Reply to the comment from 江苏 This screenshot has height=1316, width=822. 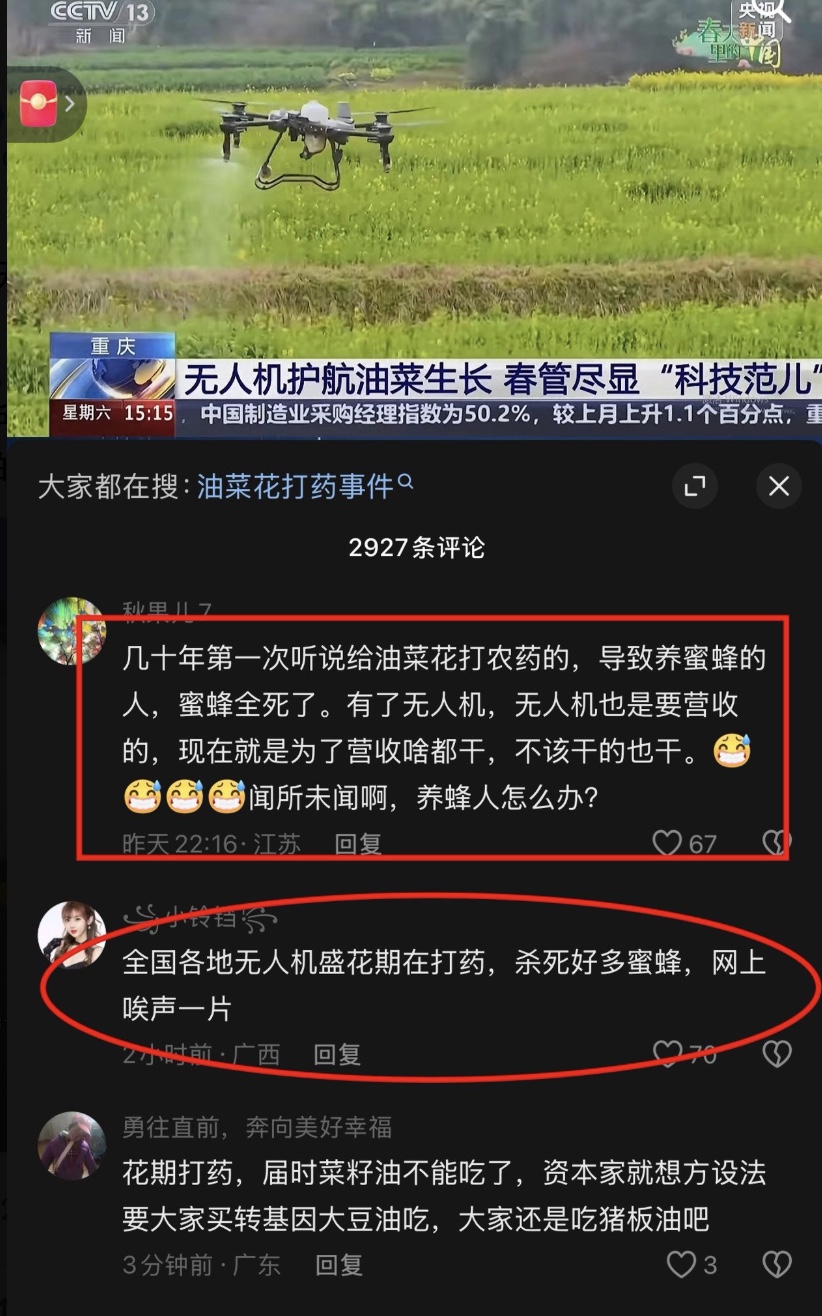[x=358, y=844]
